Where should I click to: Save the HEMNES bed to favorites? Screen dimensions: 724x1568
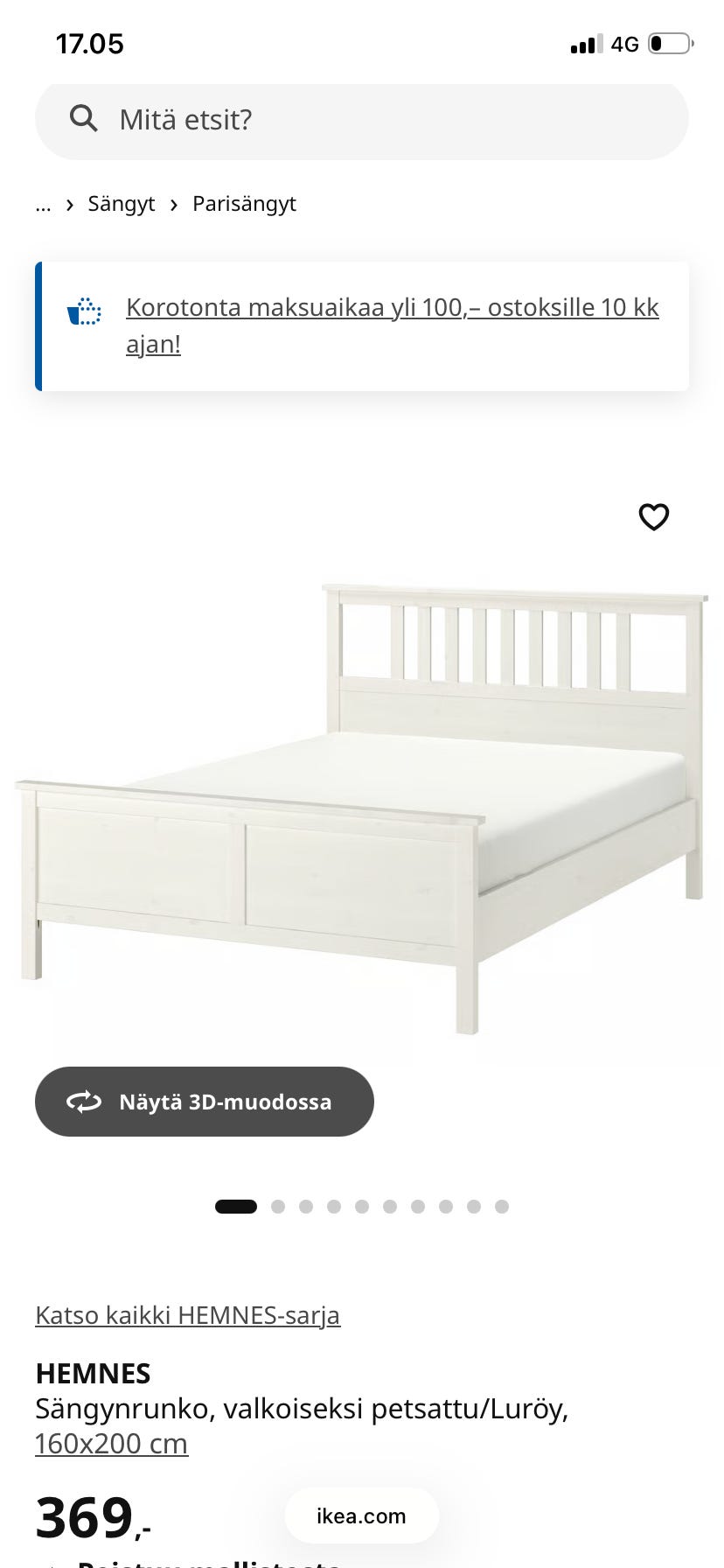653,517
